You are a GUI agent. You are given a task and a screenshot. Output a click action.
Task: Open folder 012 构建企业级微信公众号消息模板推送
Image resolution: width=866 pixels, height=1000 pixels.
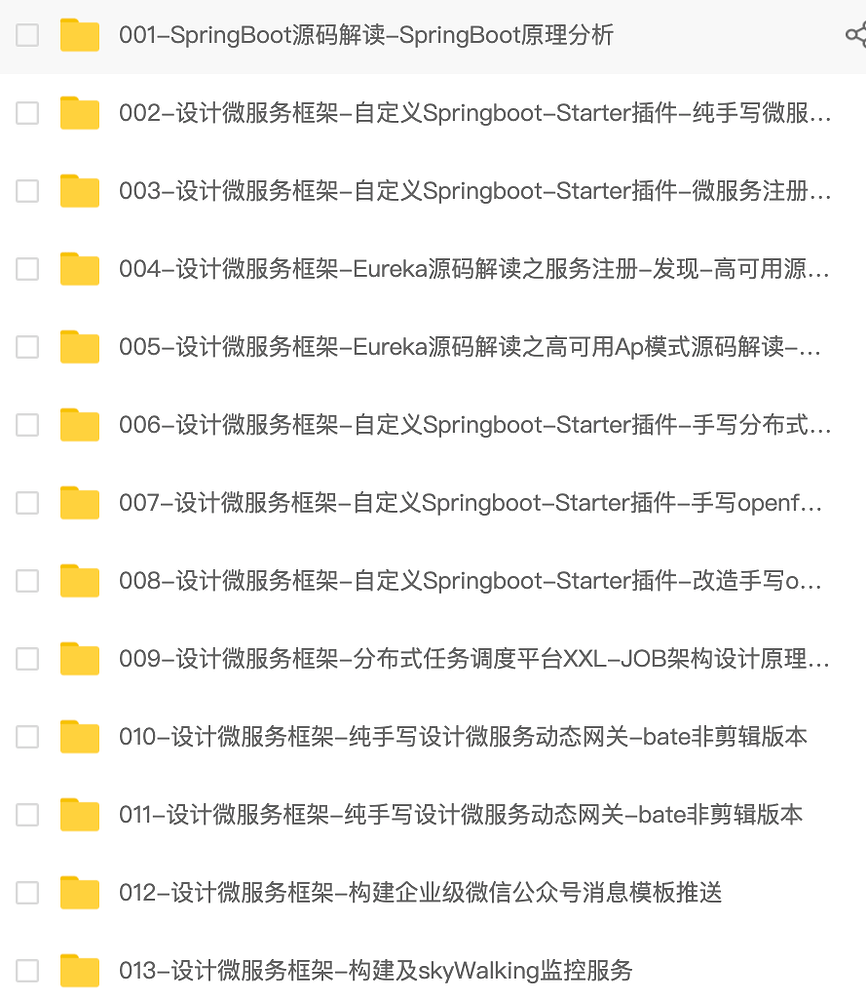coord(420,892)
